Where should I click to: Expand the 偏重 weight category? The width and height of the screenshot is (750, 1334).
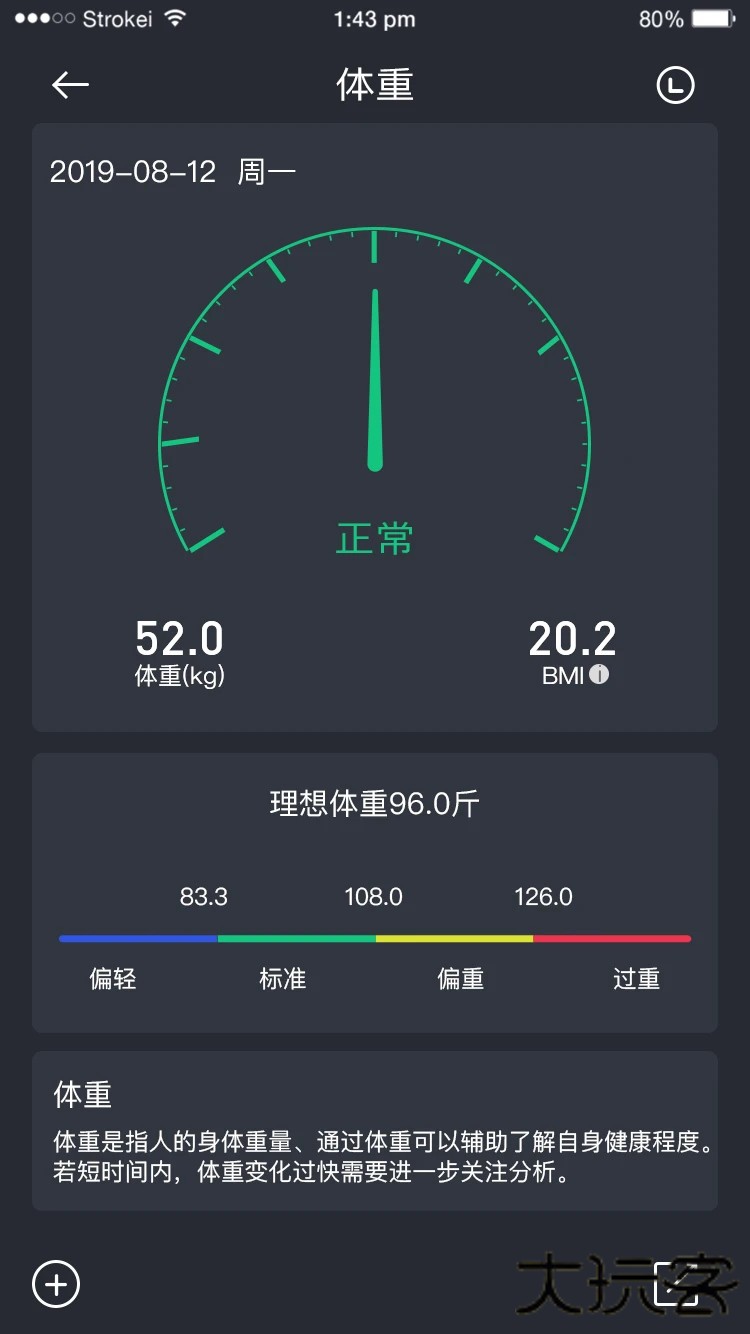[x=461, y=979]
